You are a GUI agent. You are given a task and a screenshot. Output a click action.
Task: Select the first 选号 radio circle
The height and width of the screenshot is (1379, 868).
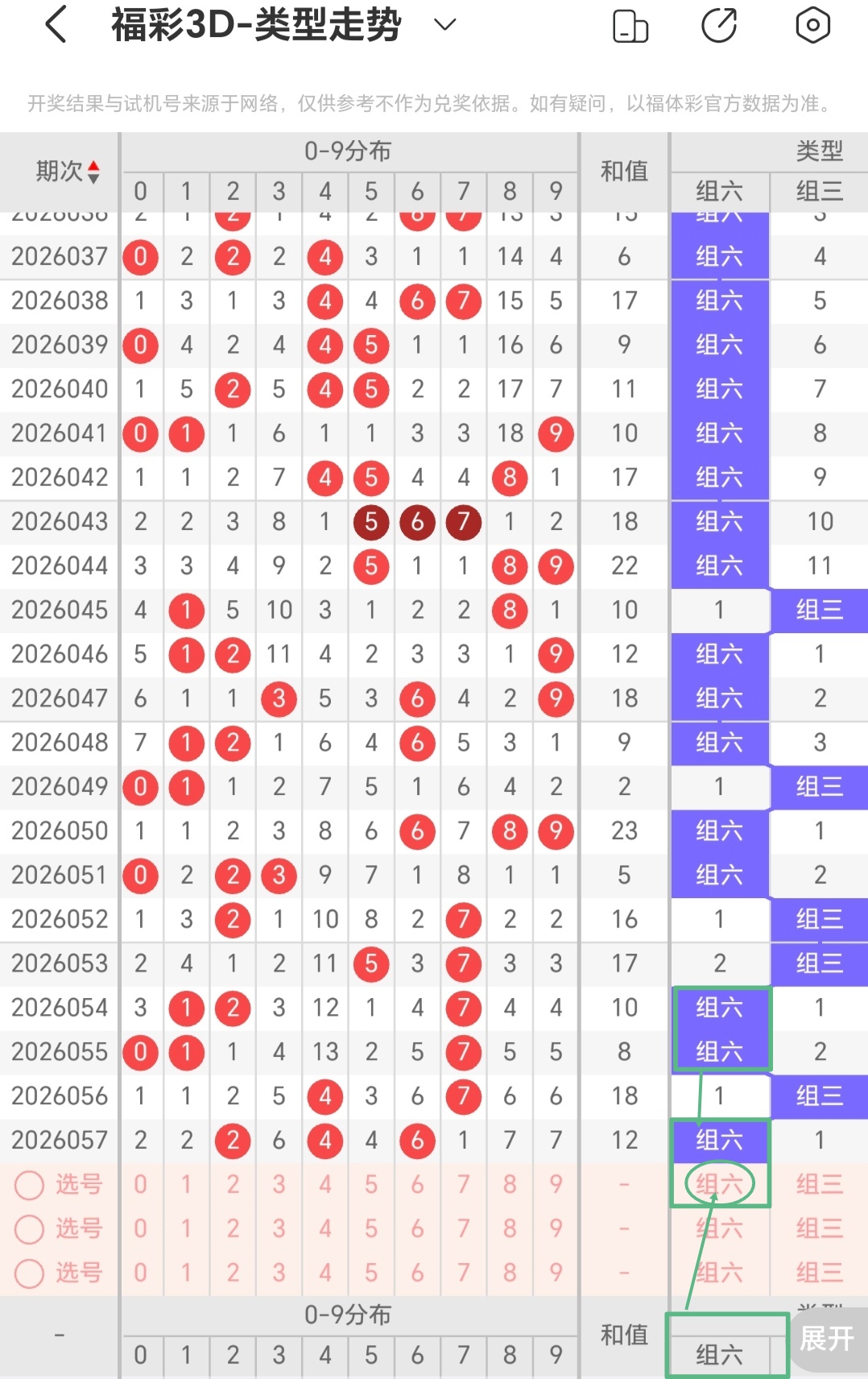point(31,1184)
